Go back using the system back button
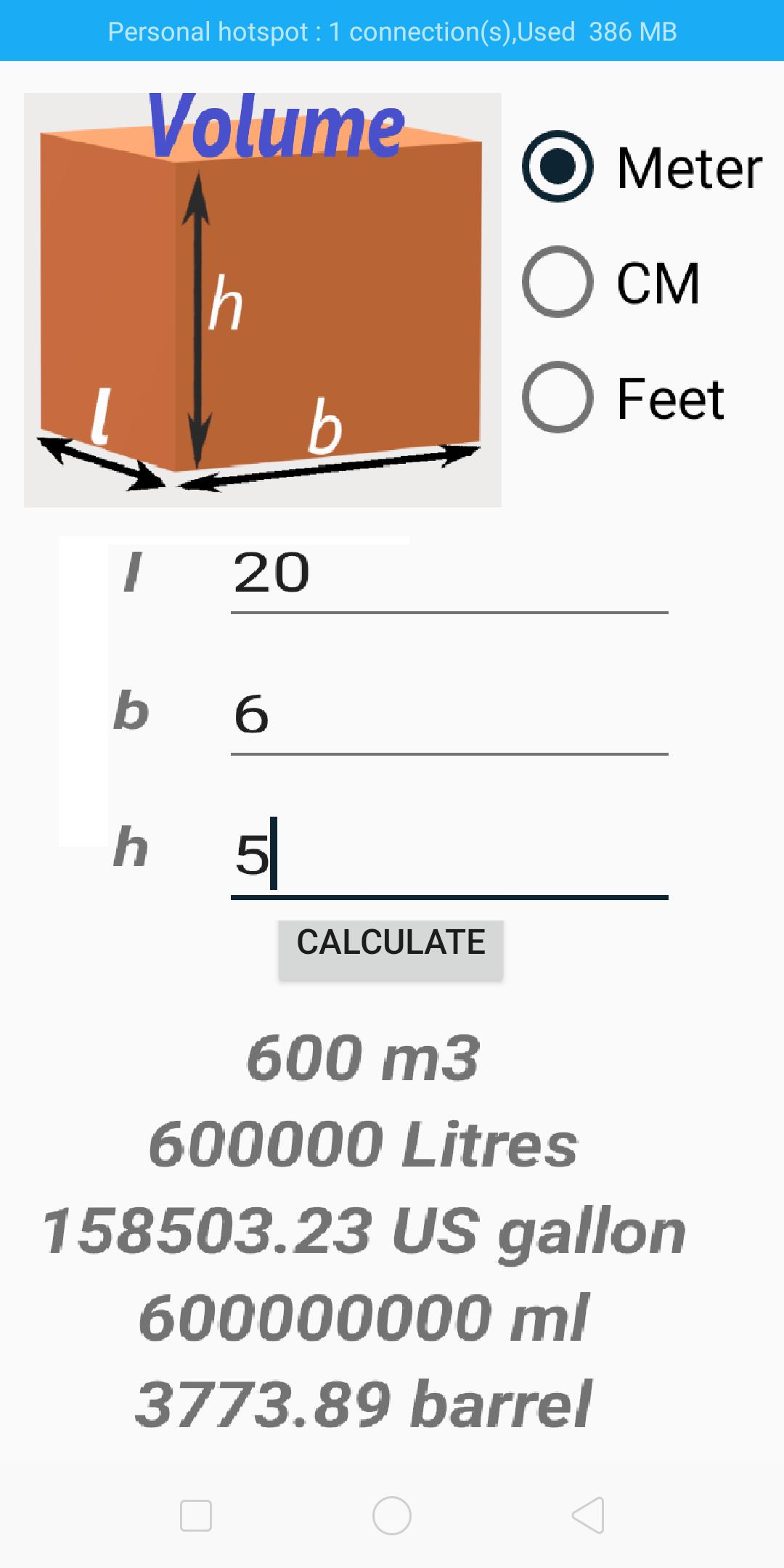Screen dimensions: 784x1568 (x=588, y=1515)
